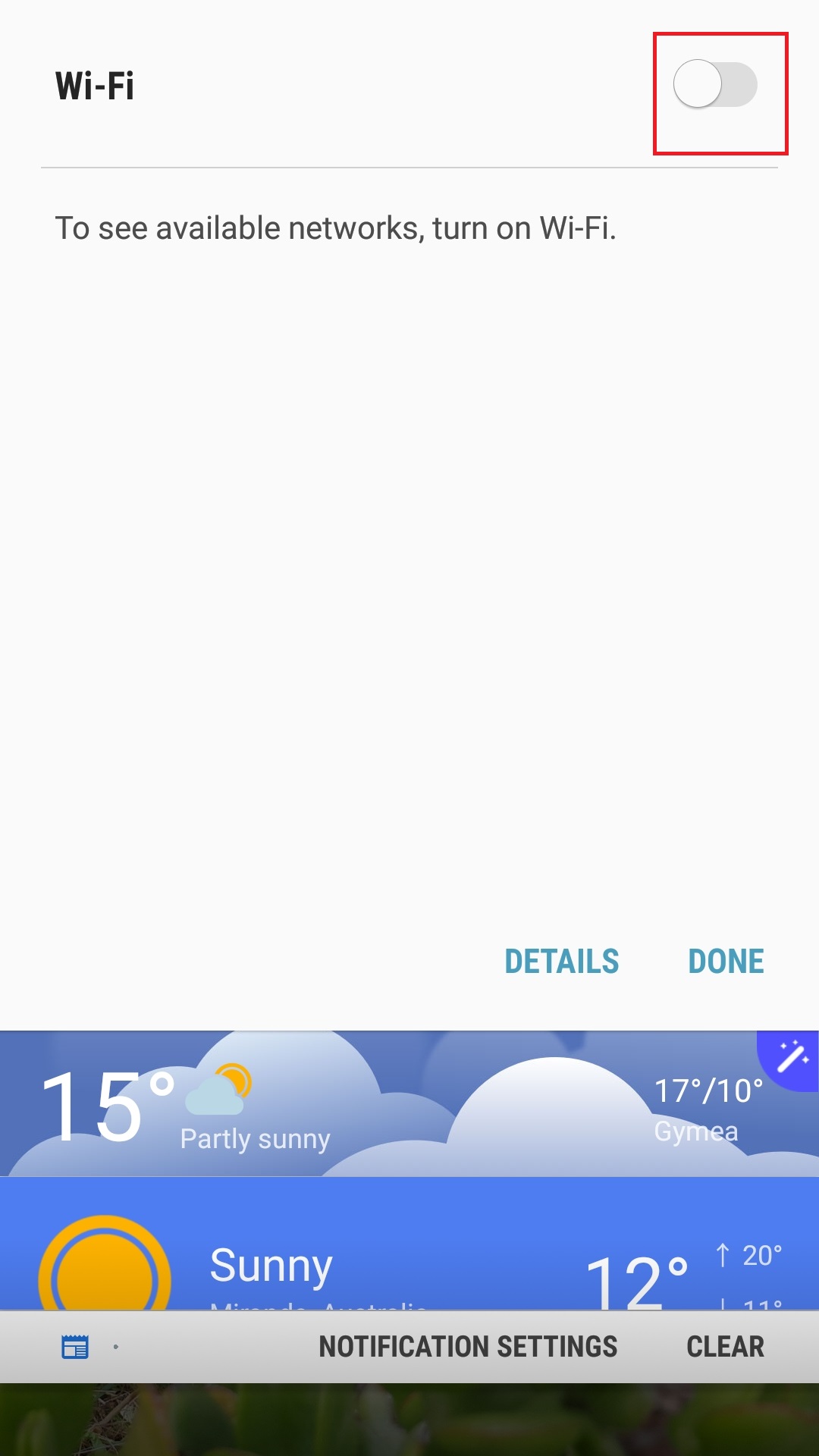Open the Sunny 12° weather notification
The width and height of the screenshot is (819, 1456).
(409, 1244)
